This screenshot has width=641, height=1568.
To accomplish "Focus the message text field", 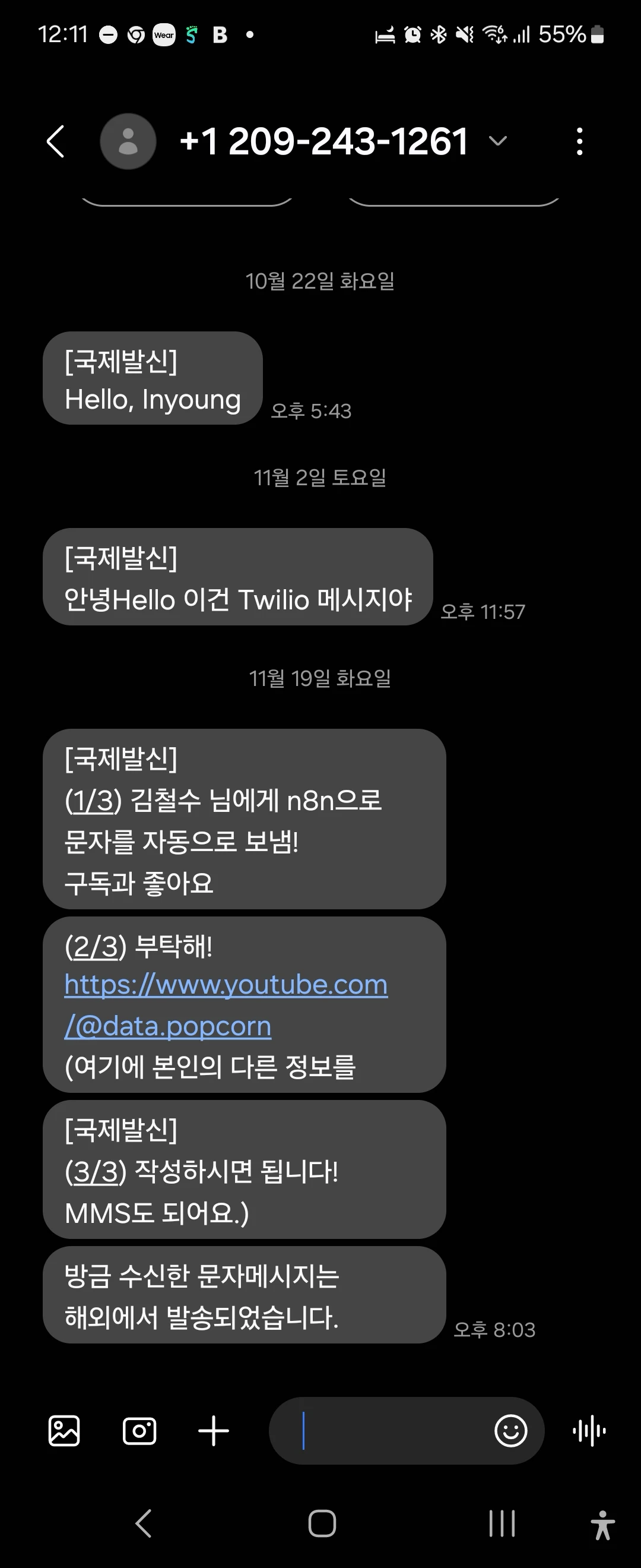I will click(389, 1430).
